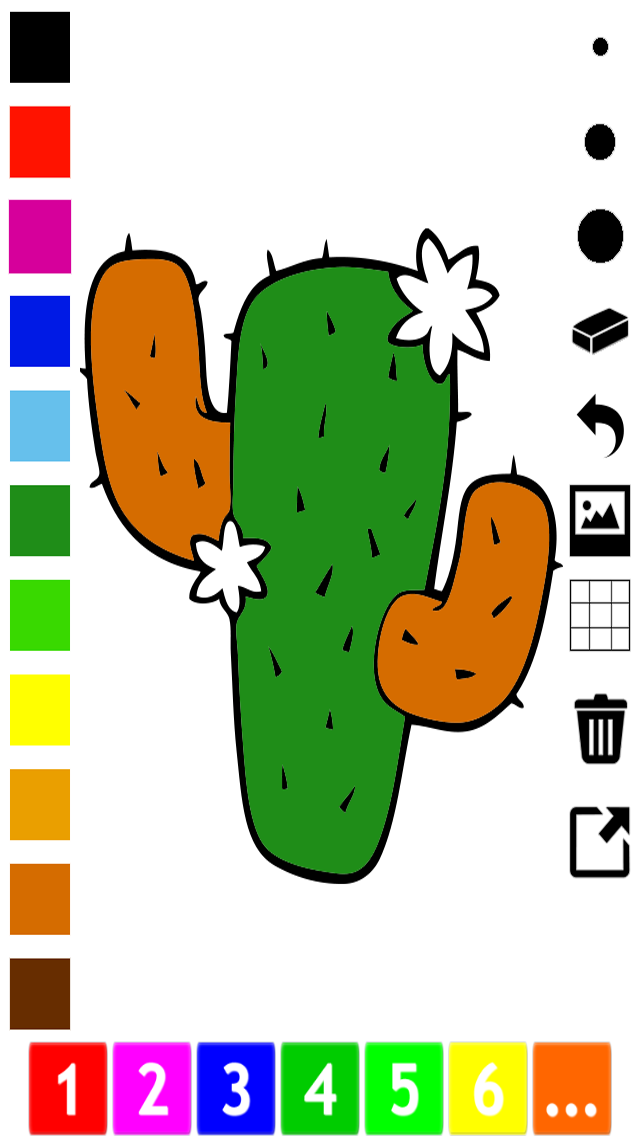Open coloring page number 3
This screenshot has height=1136, width=640.
pyautogui.click(x=236, y=1088)
